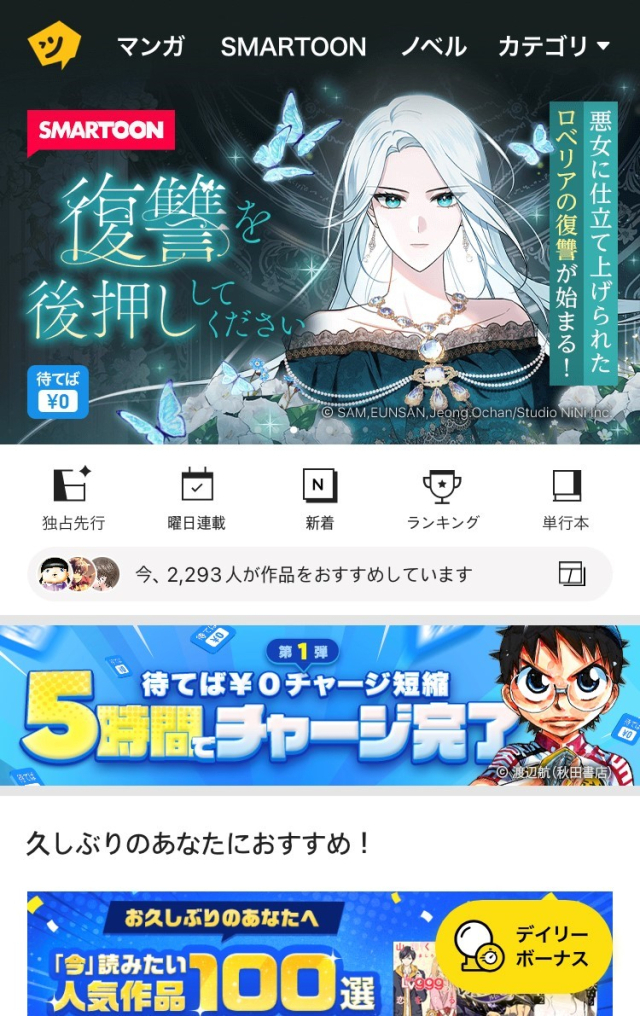Expand the カテゴリ dropdown

(553, 46)
